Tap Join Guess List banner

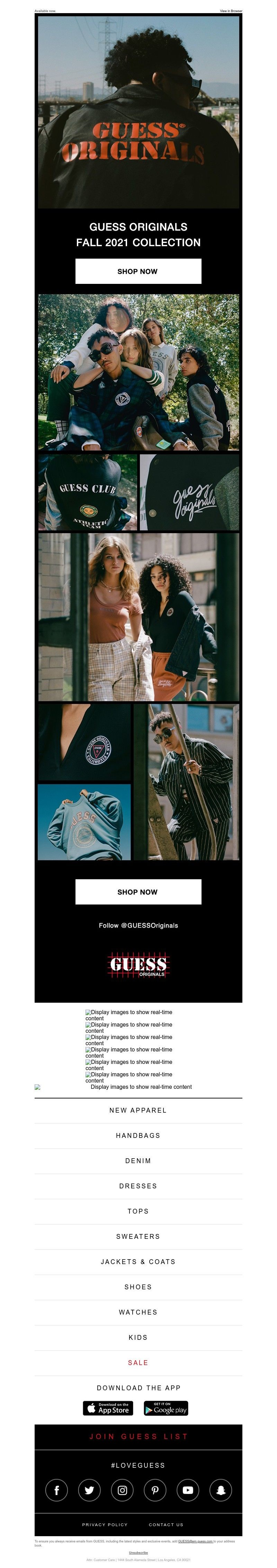(138, 1436)
